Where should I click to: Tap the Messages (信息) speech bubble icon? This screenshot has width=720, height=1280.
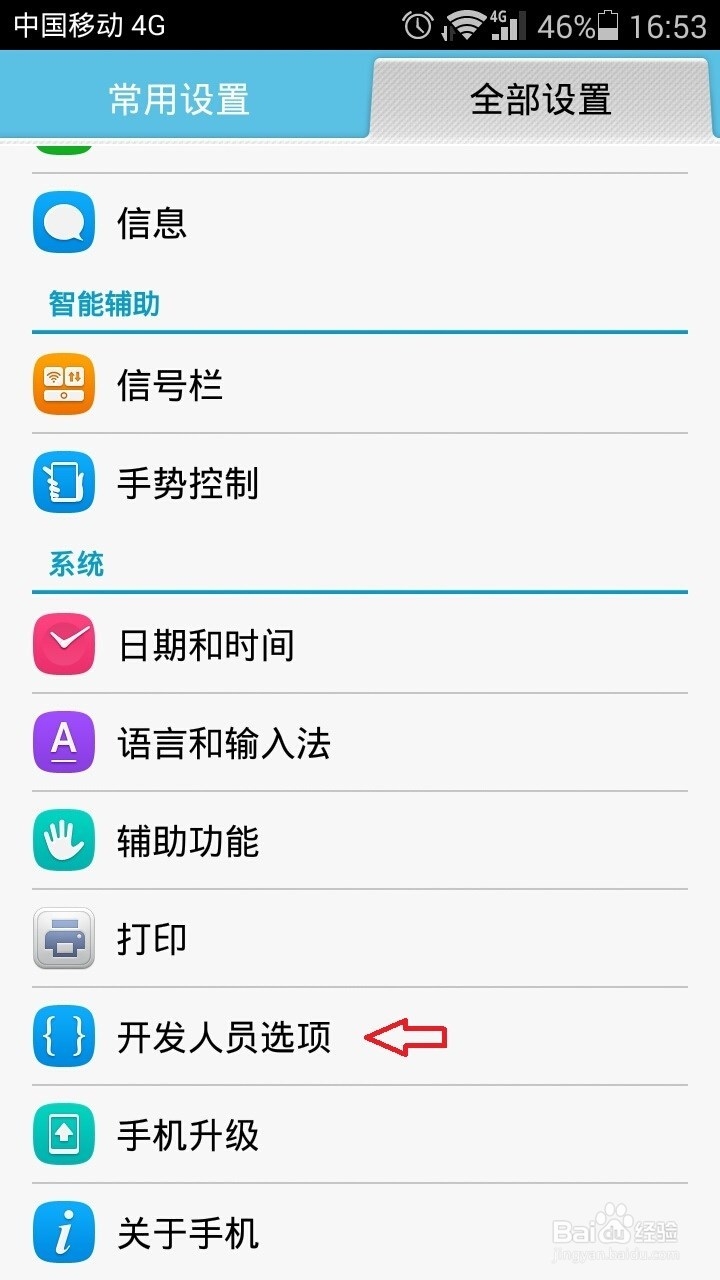pyautogui.click(x=64, y=222)
